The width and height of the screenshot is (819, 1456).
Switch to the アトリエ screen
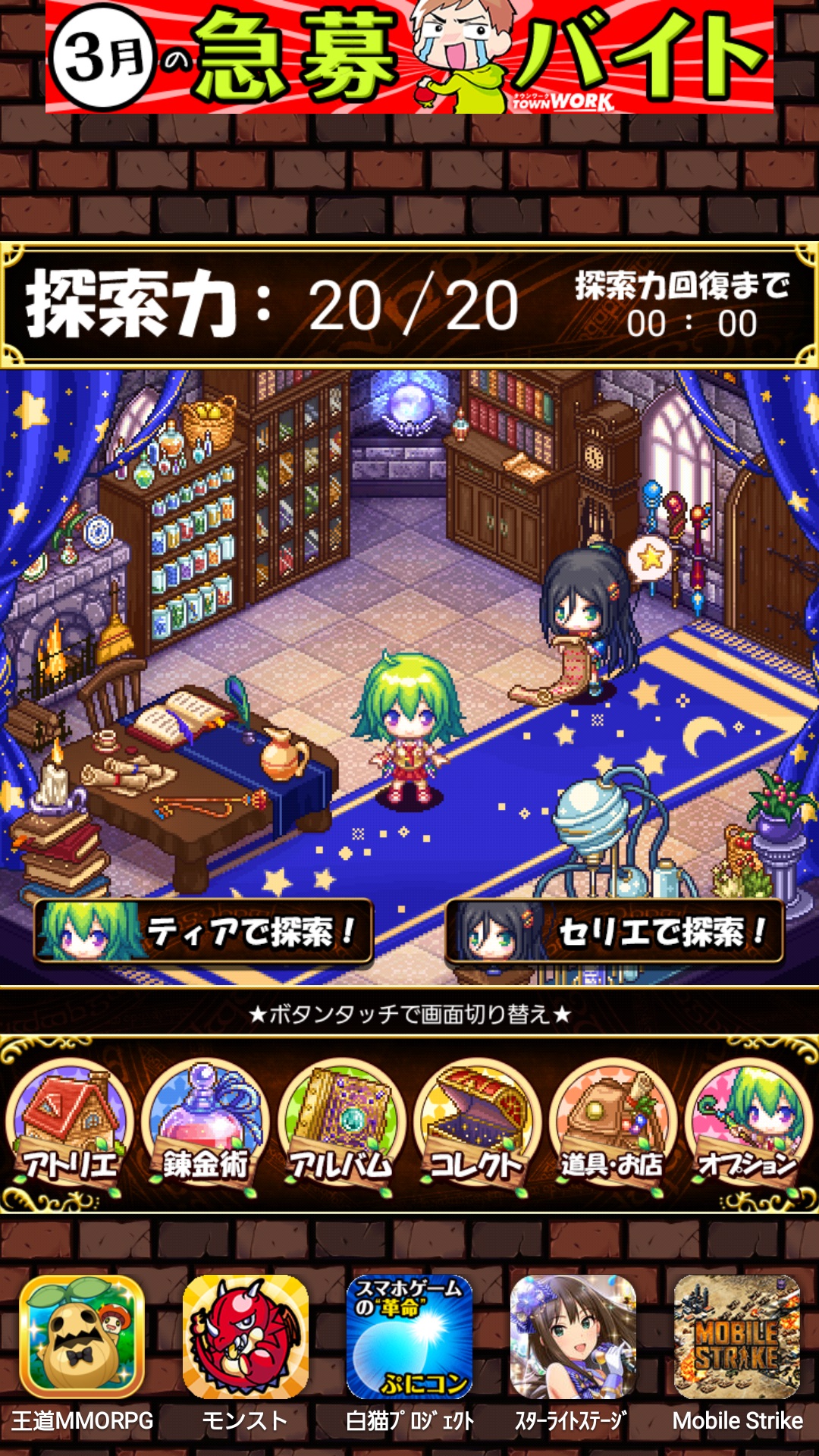point(70,1125)
